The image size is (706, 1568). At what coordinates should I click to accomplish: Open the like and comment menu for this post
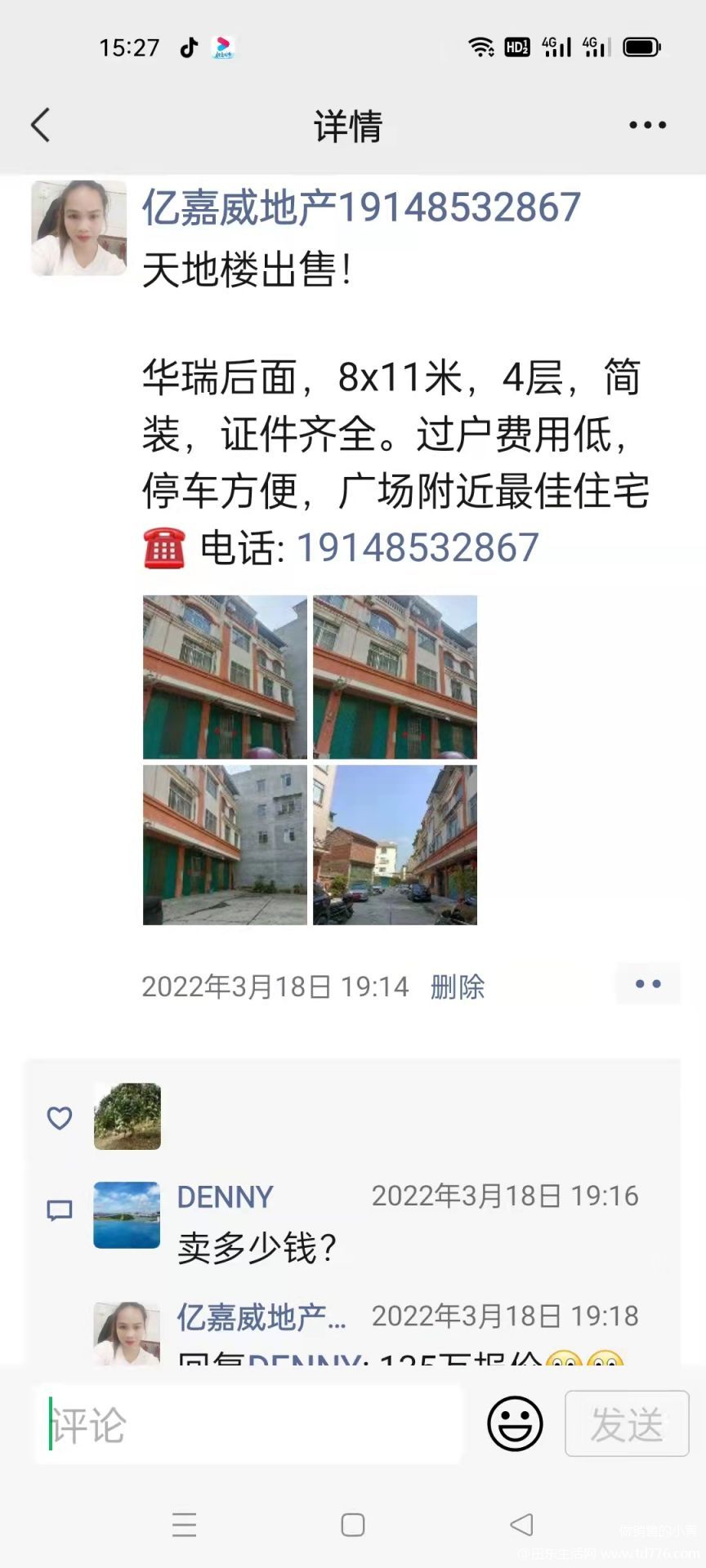point(647,984)
